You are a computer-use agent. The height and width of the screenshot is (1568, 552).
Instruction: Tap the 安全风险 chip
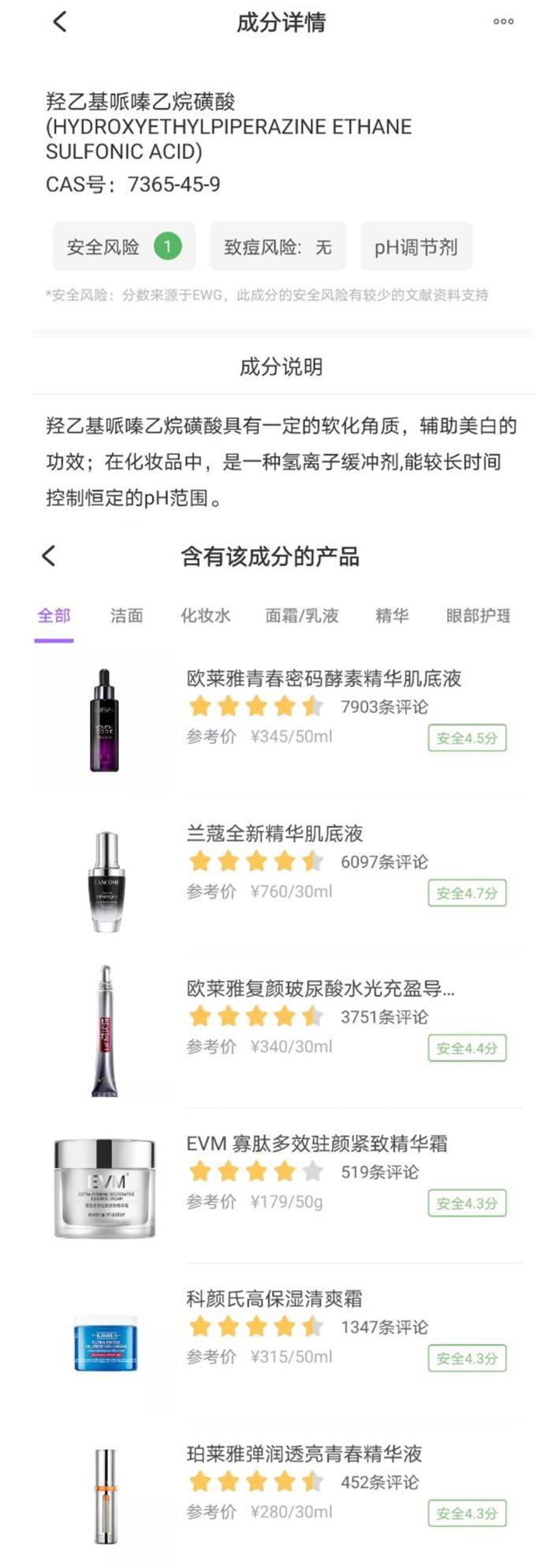pyautogui.click(x=124, y=247)
